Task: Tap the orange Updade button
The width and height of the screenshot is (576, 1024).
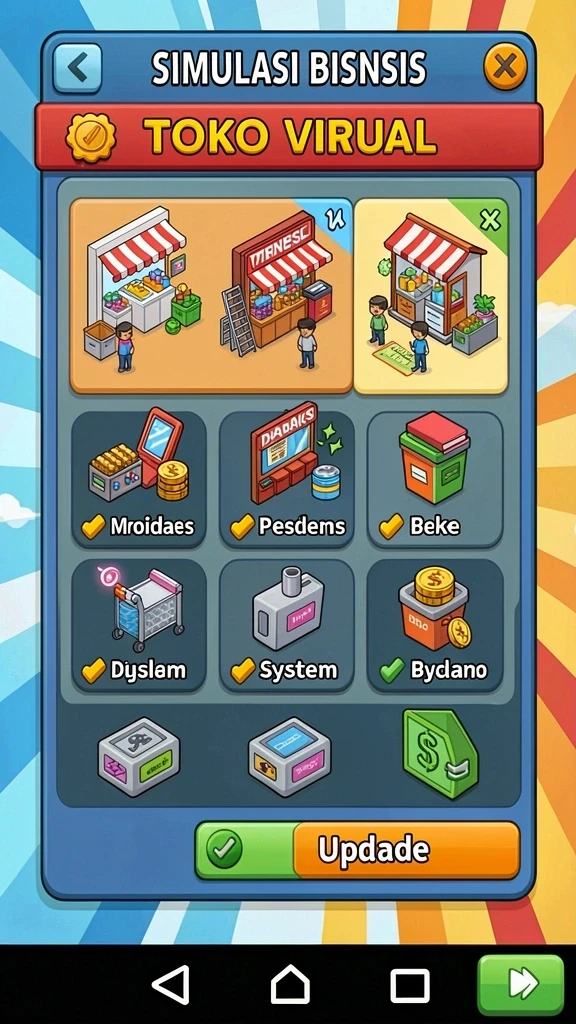Action: (406, 850)
